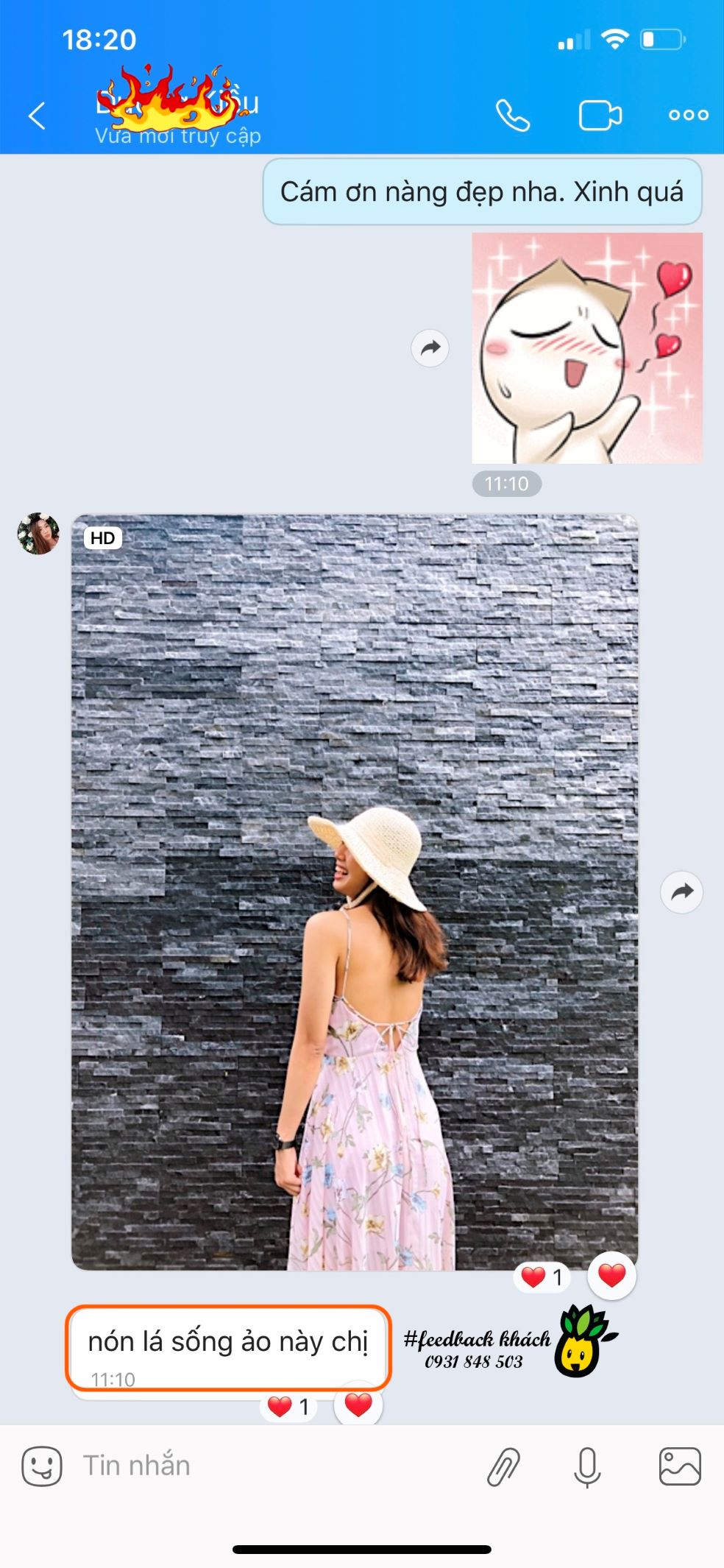
Task: Open the image gallery picker
Action: coord(680,1466)
